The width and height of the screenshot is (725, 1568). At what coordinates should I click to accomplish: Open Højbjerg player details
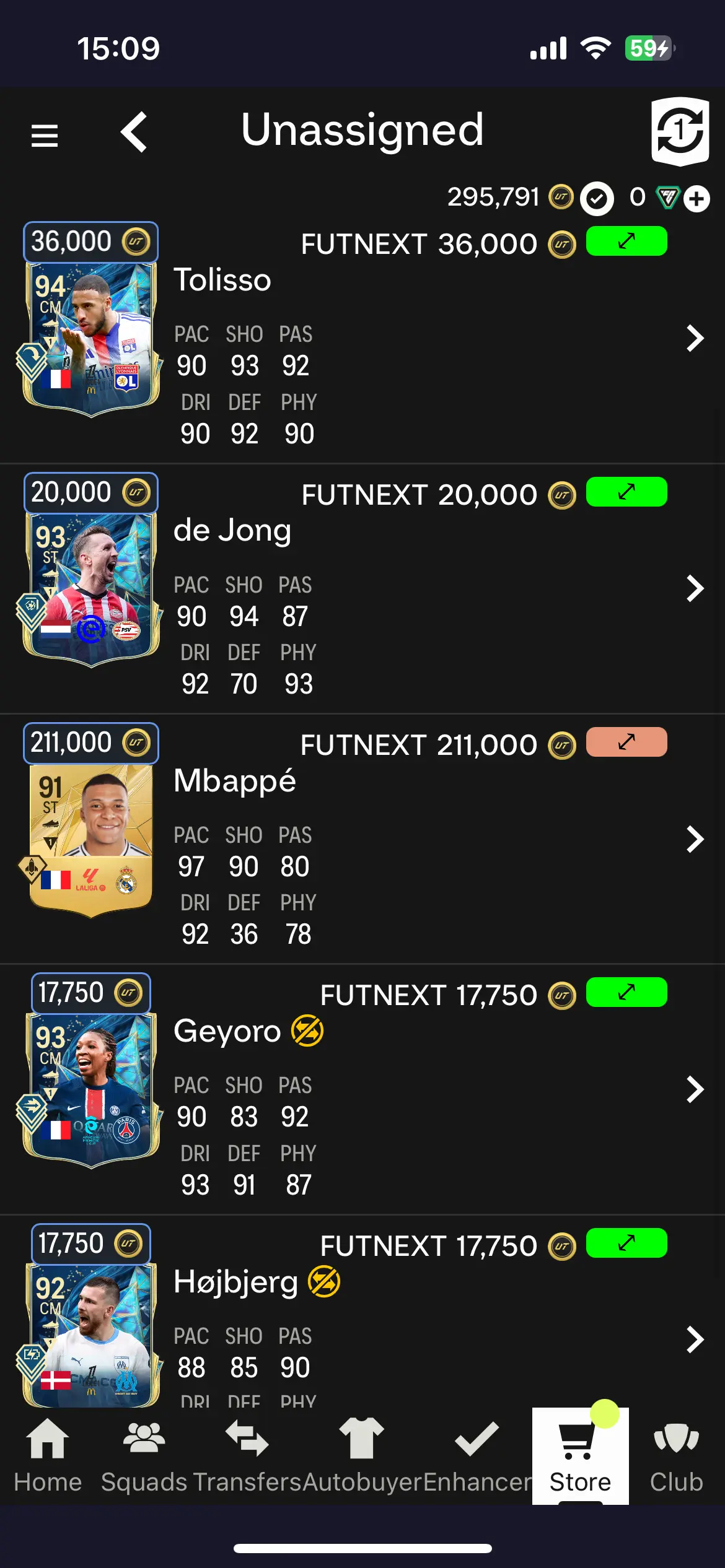point(695,1339)
